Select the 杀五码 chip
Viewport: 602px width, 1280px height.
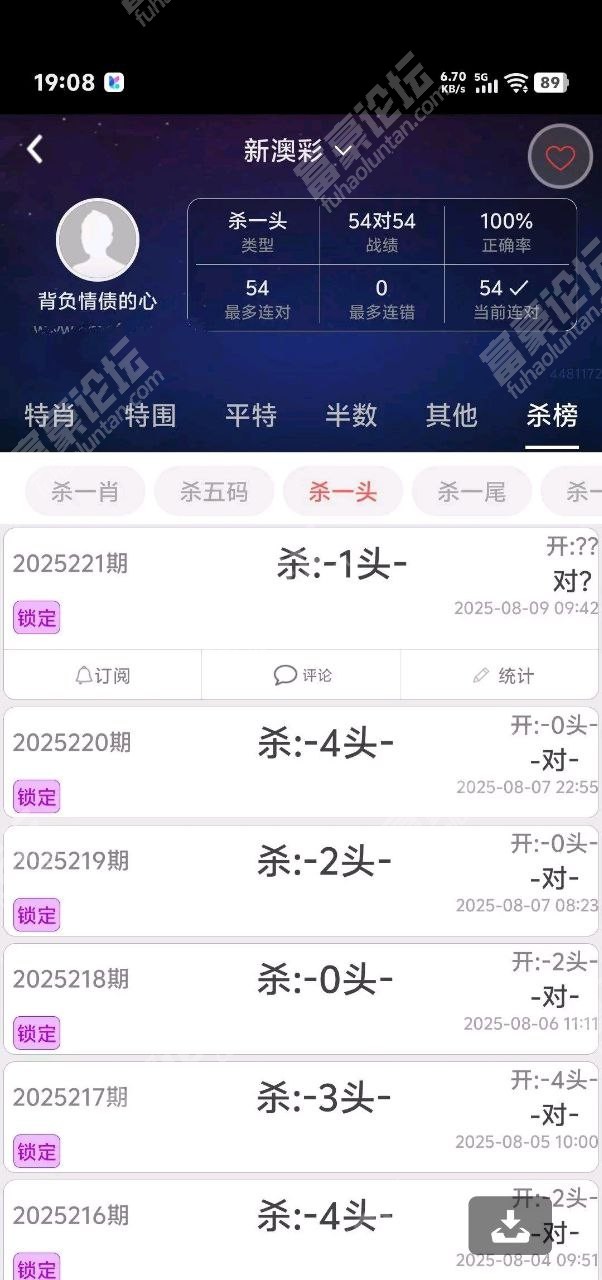pyautogui.click(x=214, y=491)
